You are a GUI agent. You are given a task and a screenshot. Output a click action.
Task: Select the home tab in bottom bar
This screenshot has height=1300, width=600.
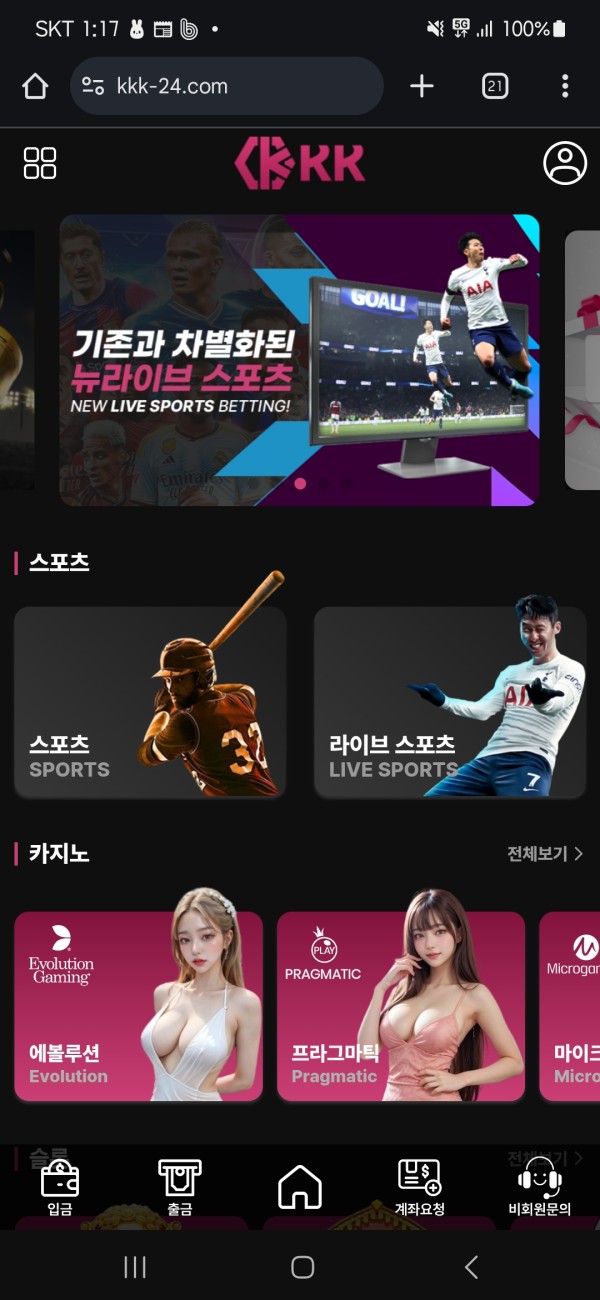point(300,1187)
